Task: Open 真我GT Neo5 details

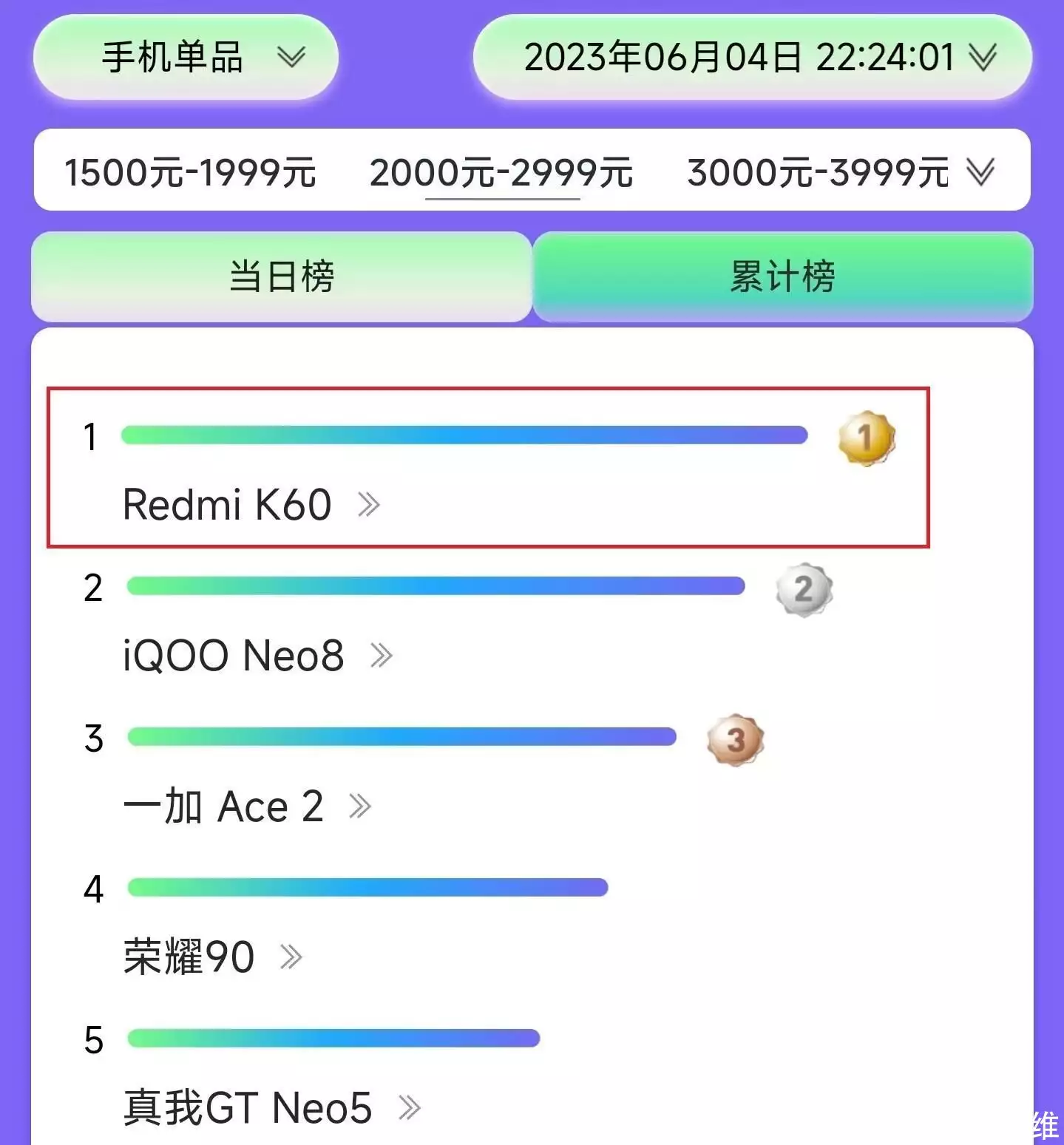Action: pyautogui.click(x=271, y=1108)
